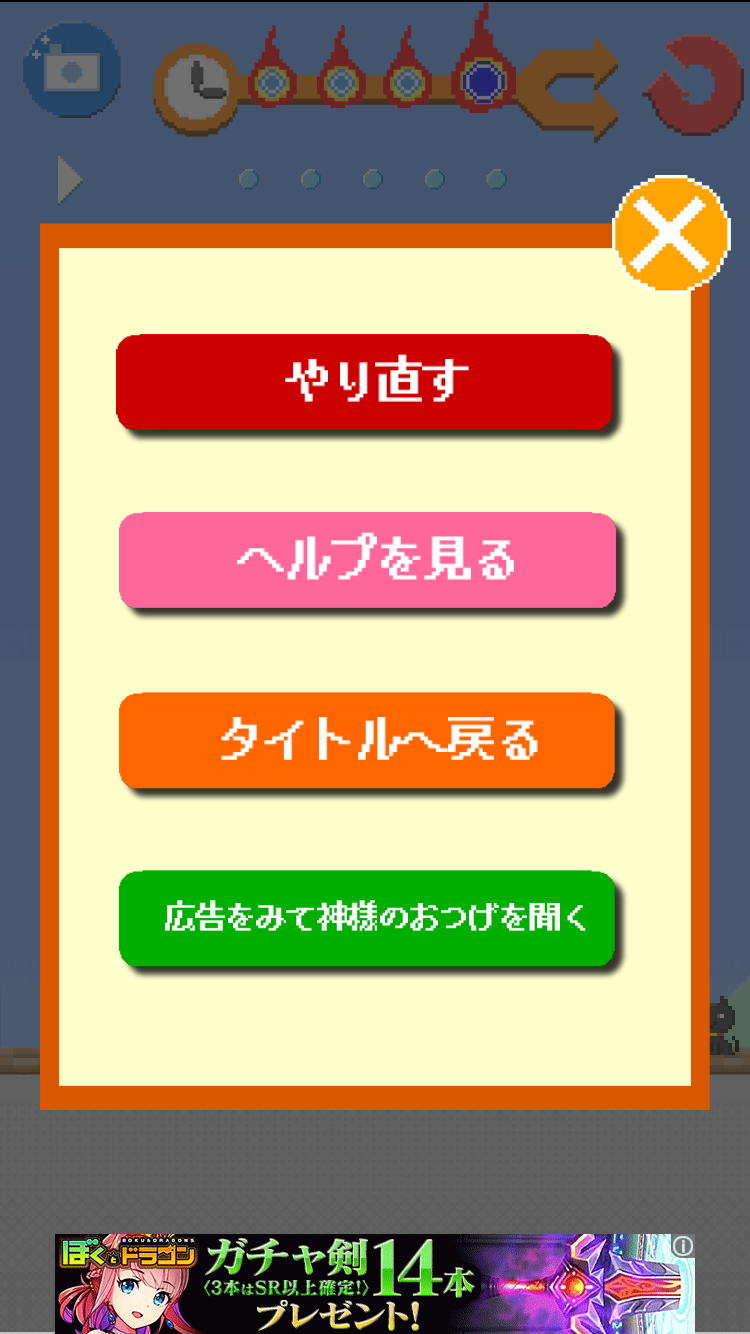Close the menu dialog with the X

tap(671, 234)
